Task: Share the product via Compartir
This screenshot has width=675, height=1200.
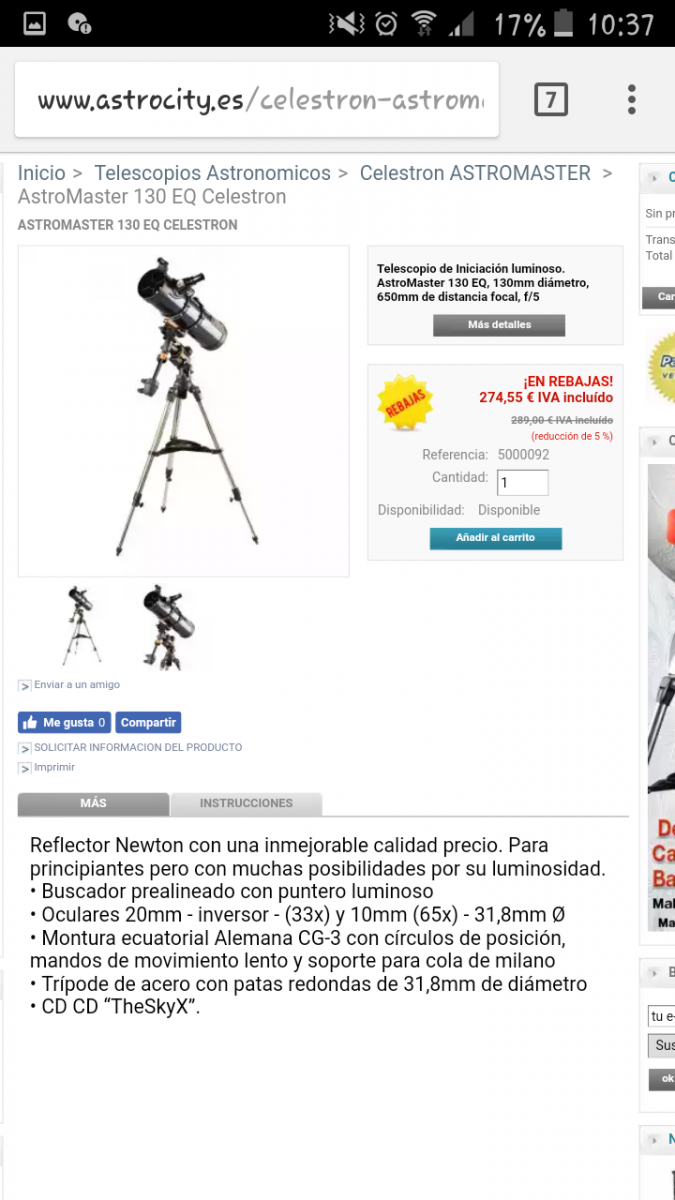Action: (148, 722)
